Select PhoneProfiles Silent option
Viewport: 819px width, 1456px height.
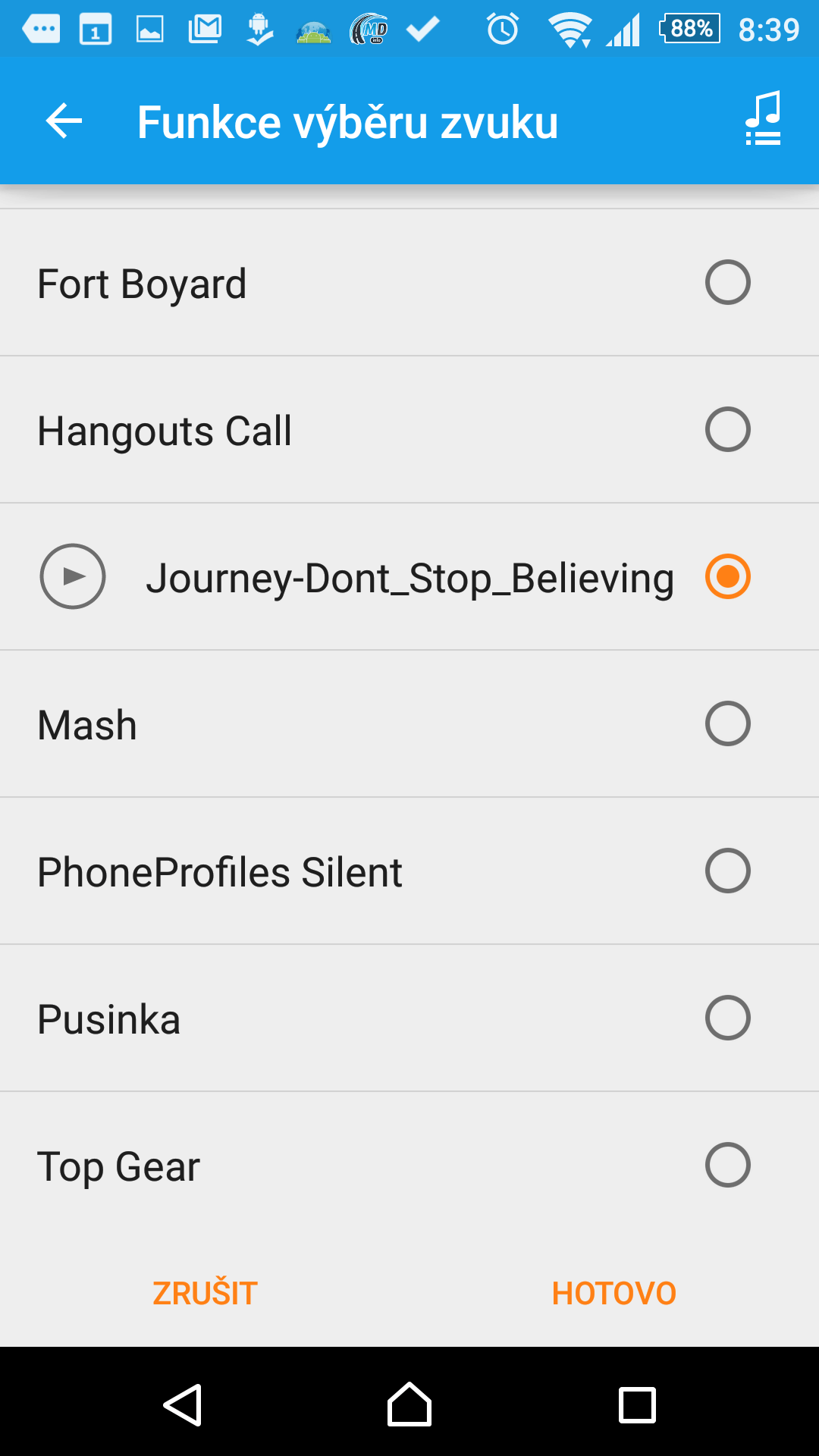tap(409, 871)
